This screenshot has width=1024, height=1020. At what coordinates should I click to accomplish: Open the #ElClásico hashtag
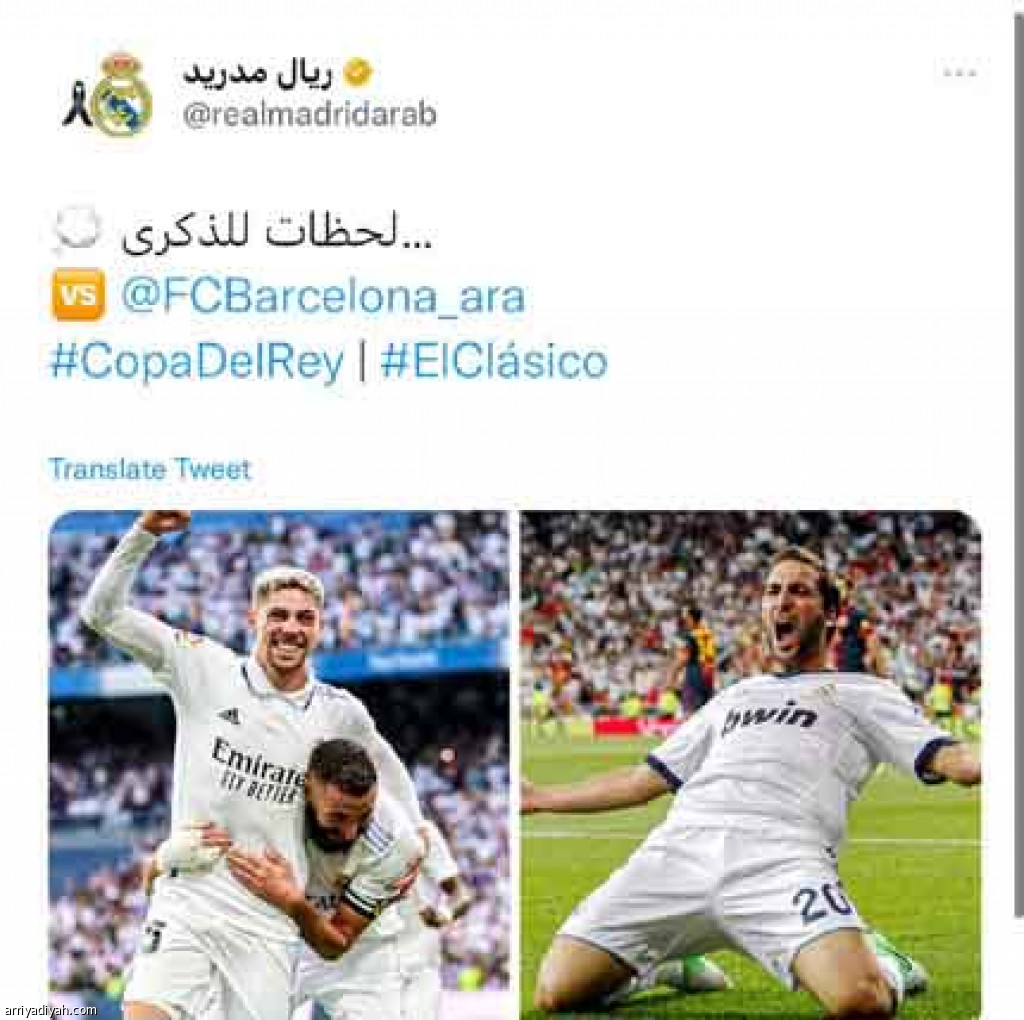tap(494, 361)
